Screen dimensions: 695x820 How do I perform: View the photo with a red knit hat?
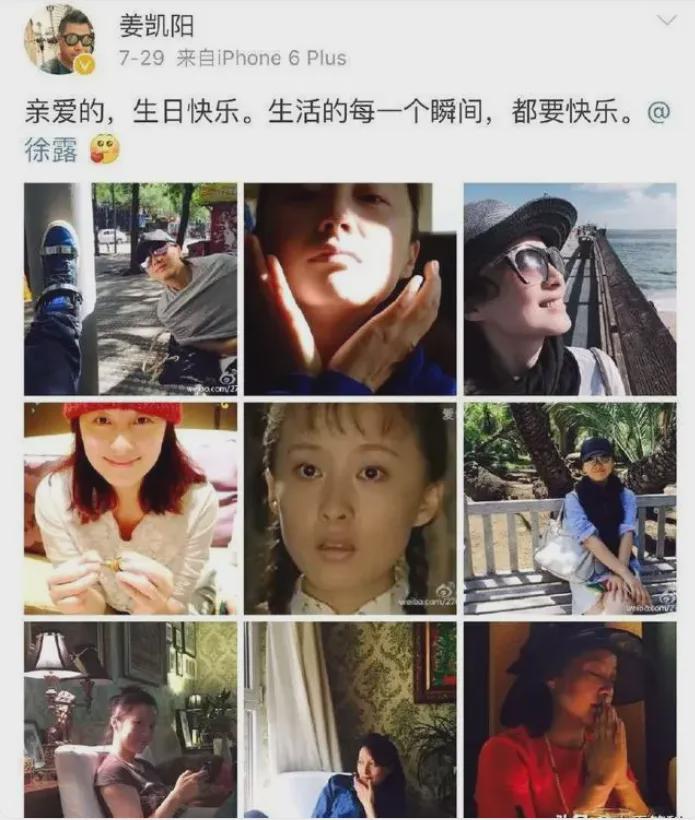point(131,508)
